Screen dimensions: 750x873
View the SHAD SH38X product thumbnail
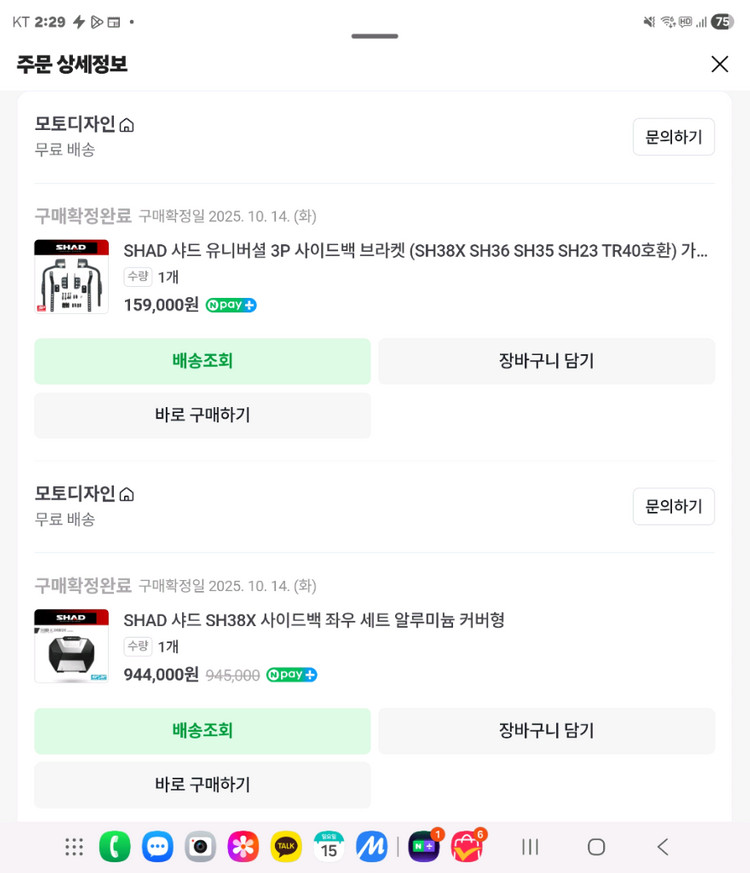tap(71, 646)
